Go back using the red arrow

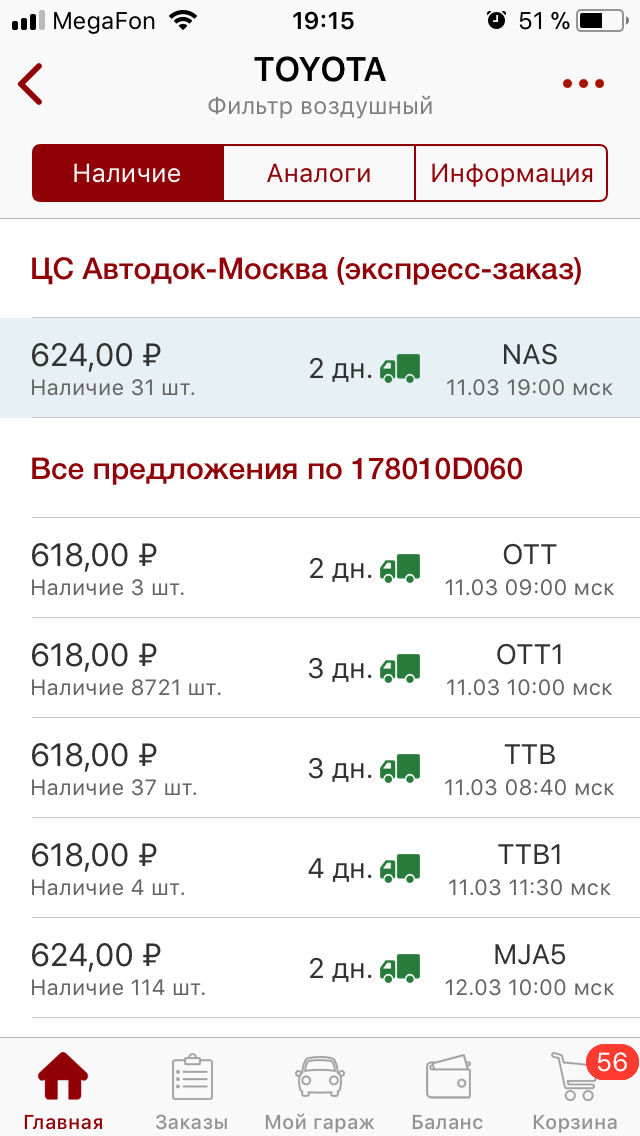point(31,84)
